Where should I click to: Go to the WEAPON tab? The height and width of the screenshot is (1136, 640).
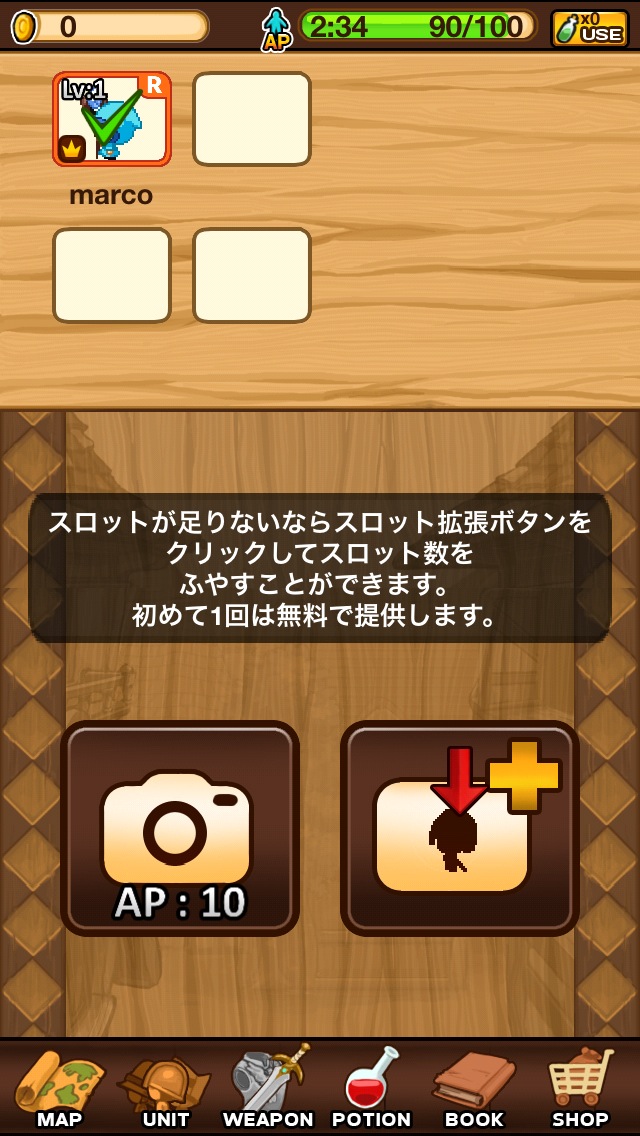pos(268,1088)
